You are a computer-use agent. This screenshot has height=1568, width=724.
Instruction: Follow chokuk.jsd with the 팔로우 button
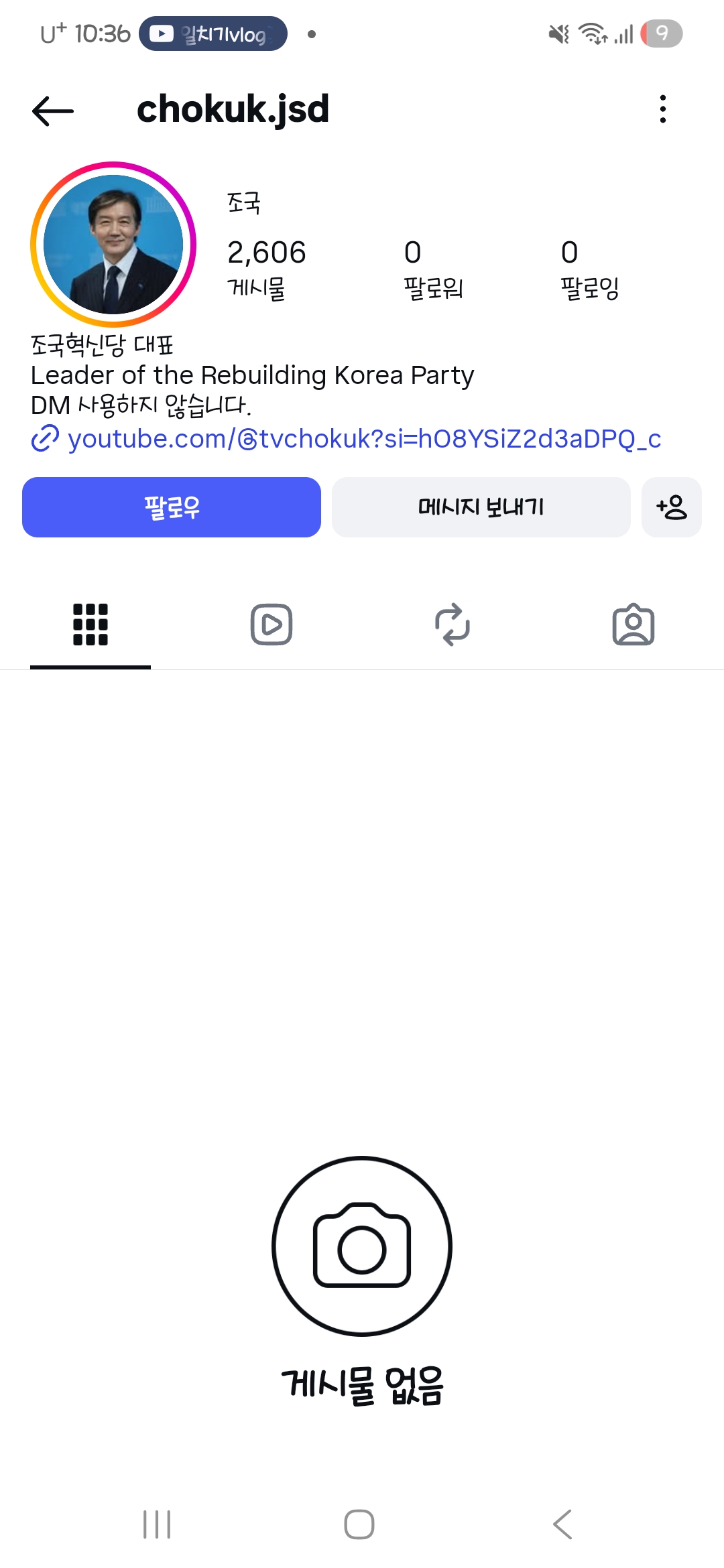pos(172,507)
